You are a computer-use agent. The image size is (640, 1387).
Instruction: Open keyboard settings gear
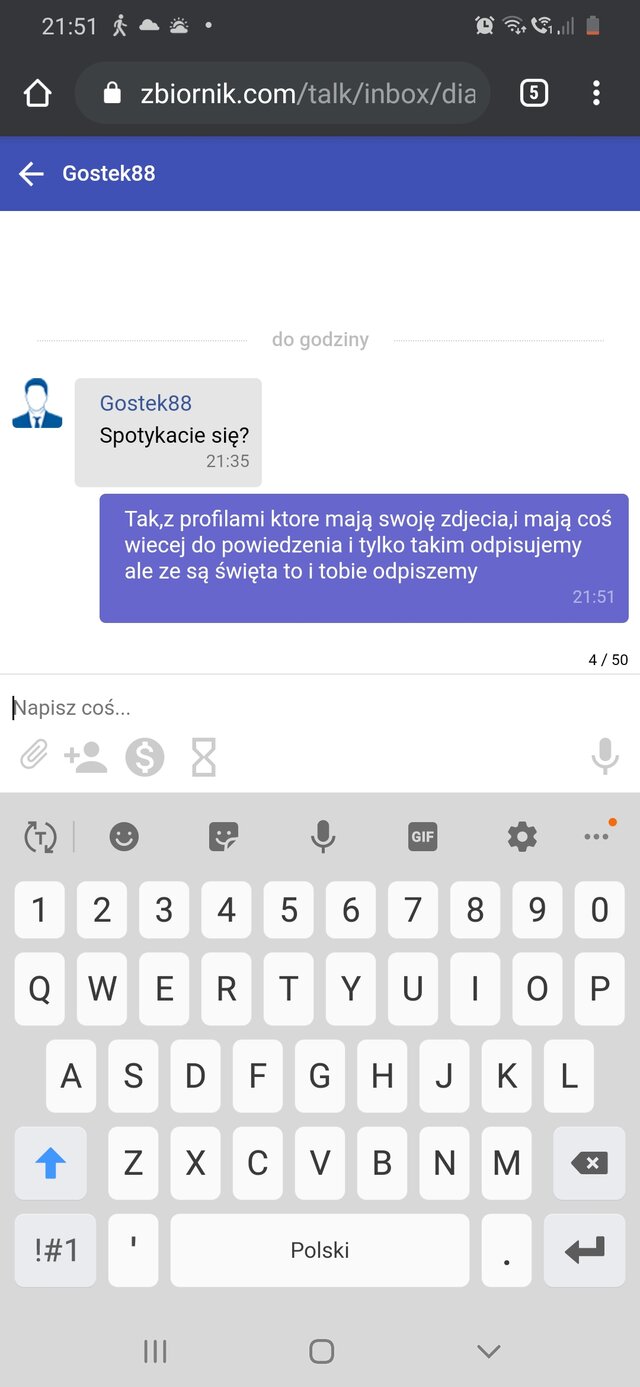click(x=522, y=836)
